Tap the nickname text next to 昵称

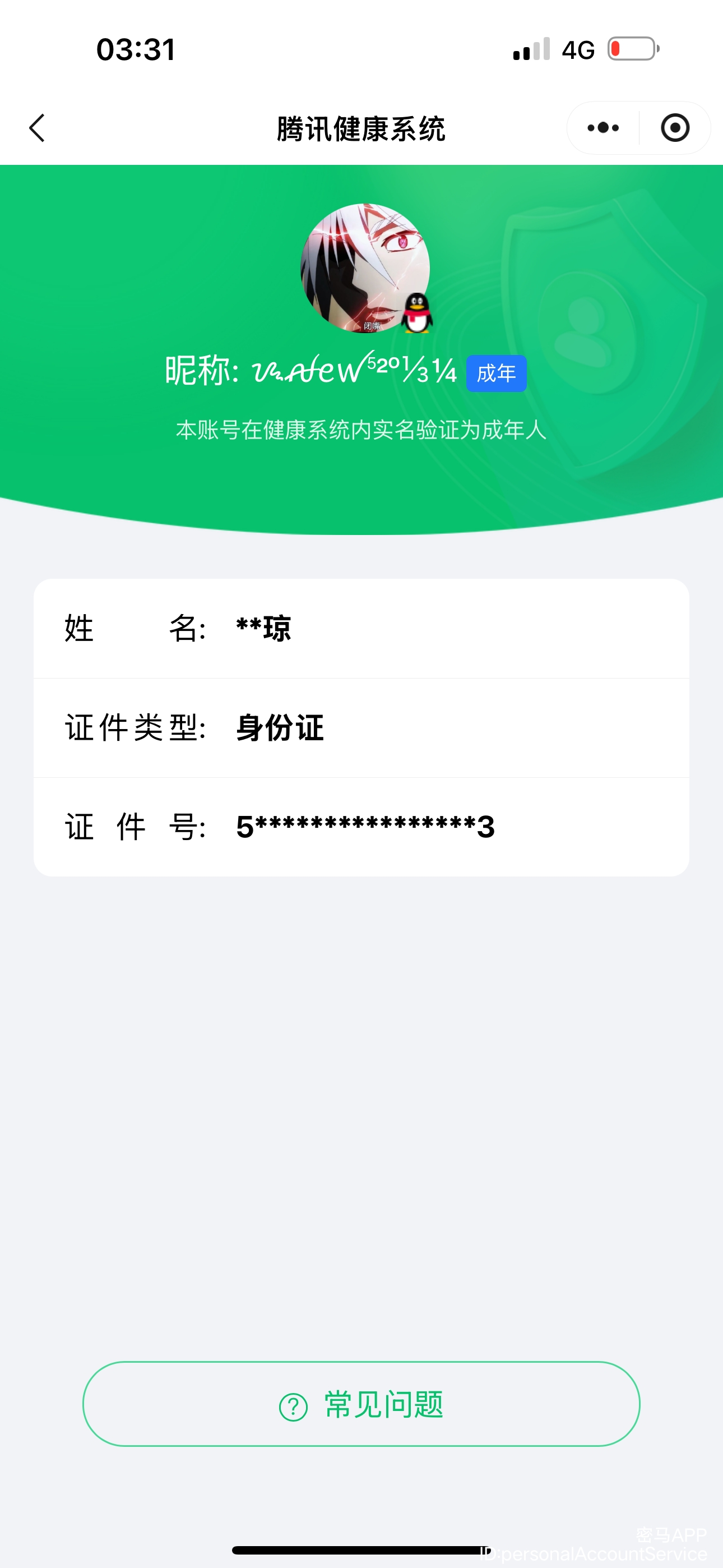coord(353,371)
